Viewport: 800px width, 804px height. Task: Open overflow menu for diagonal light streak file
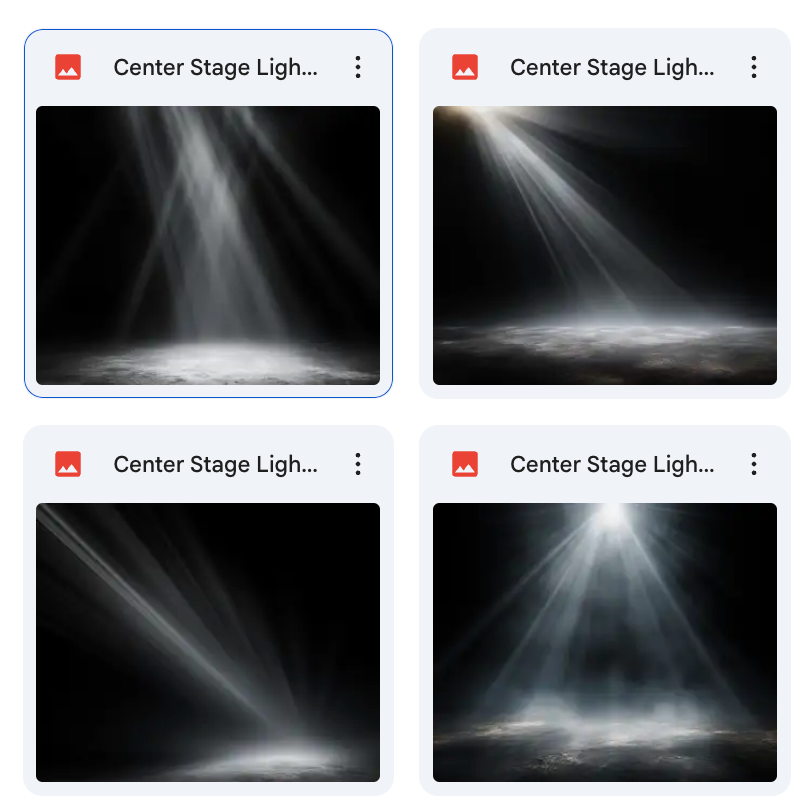358,464
